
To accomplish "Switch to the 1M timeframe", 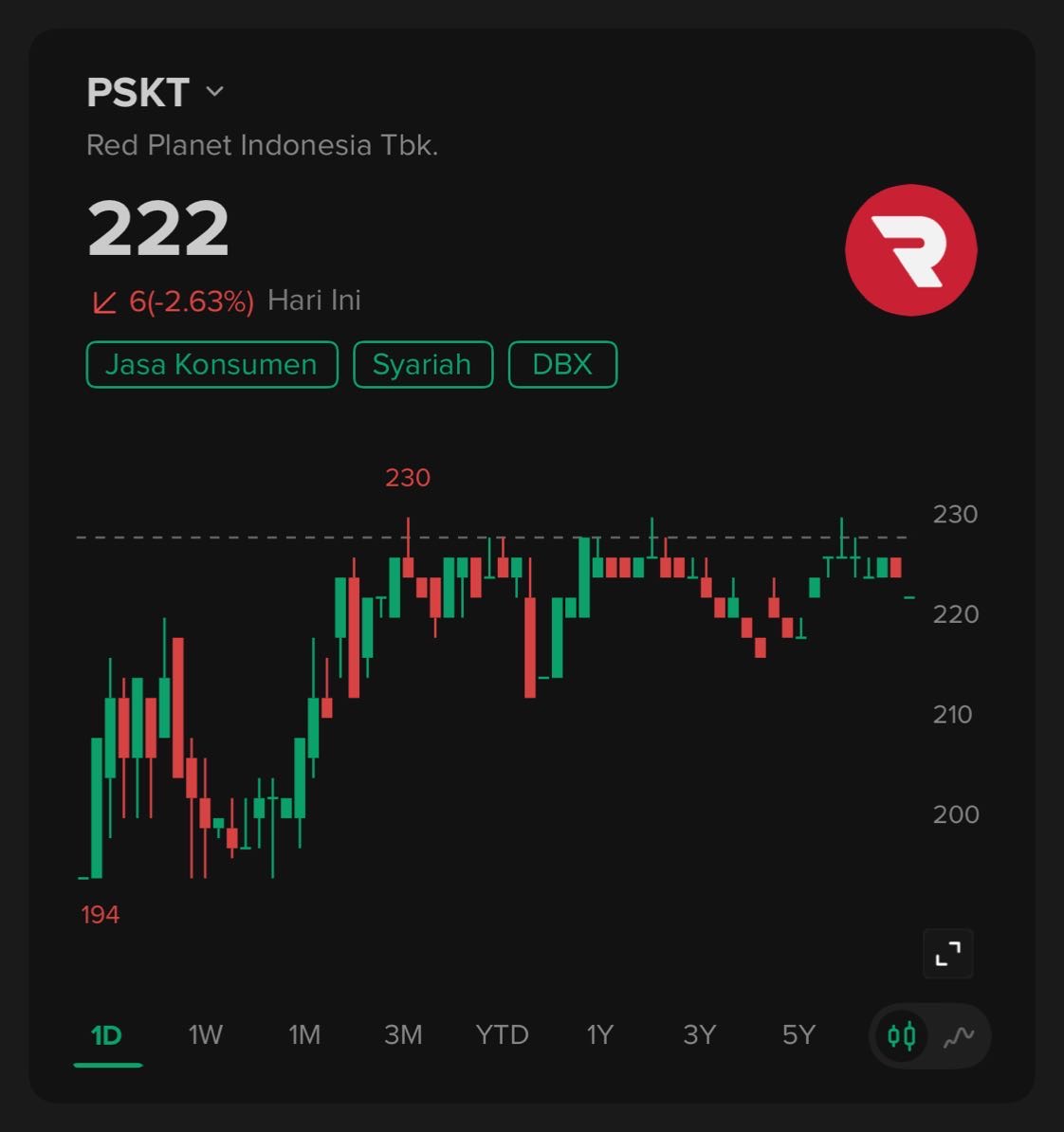I will coord(304,1034).
